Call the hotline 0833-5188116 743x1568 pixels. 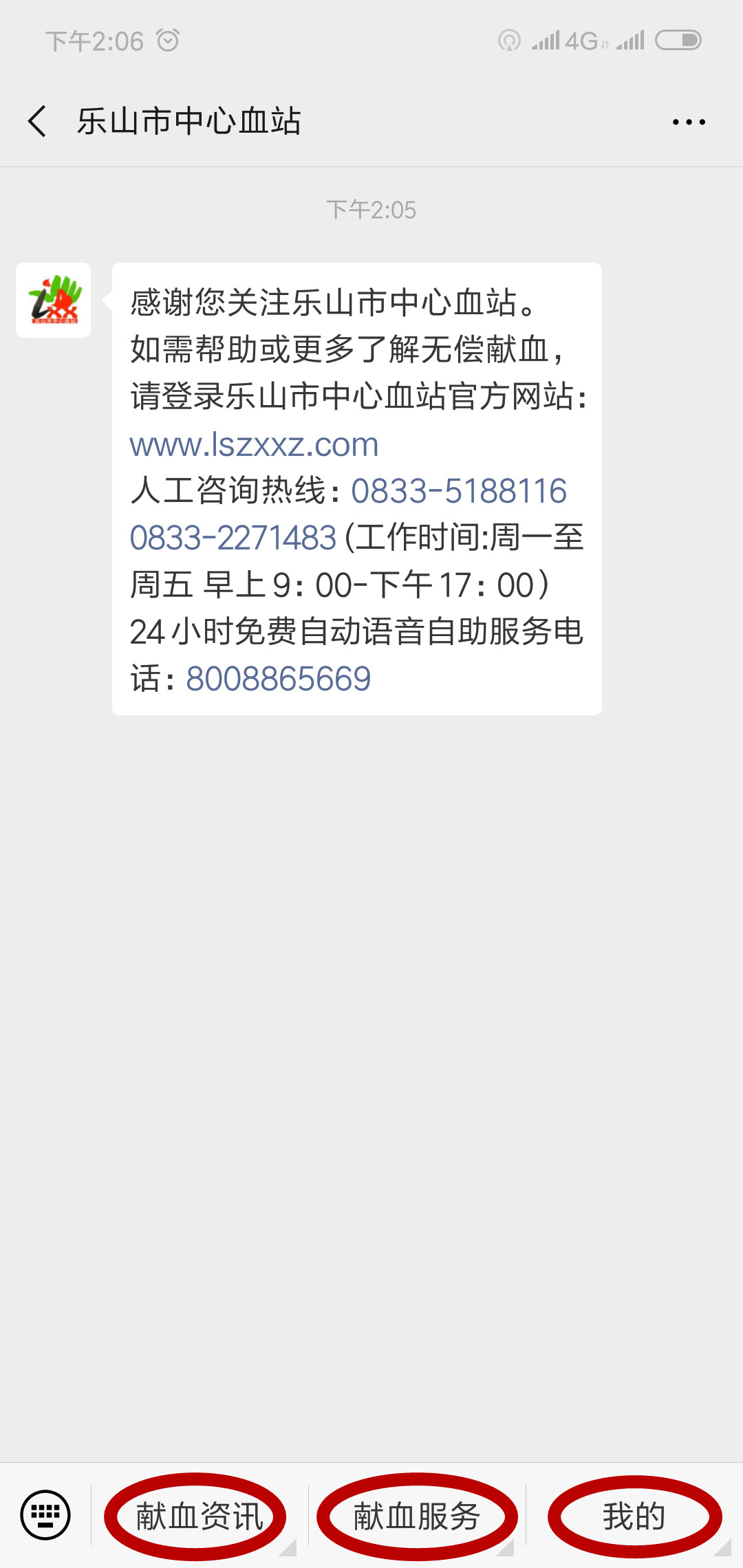[460, 492]
